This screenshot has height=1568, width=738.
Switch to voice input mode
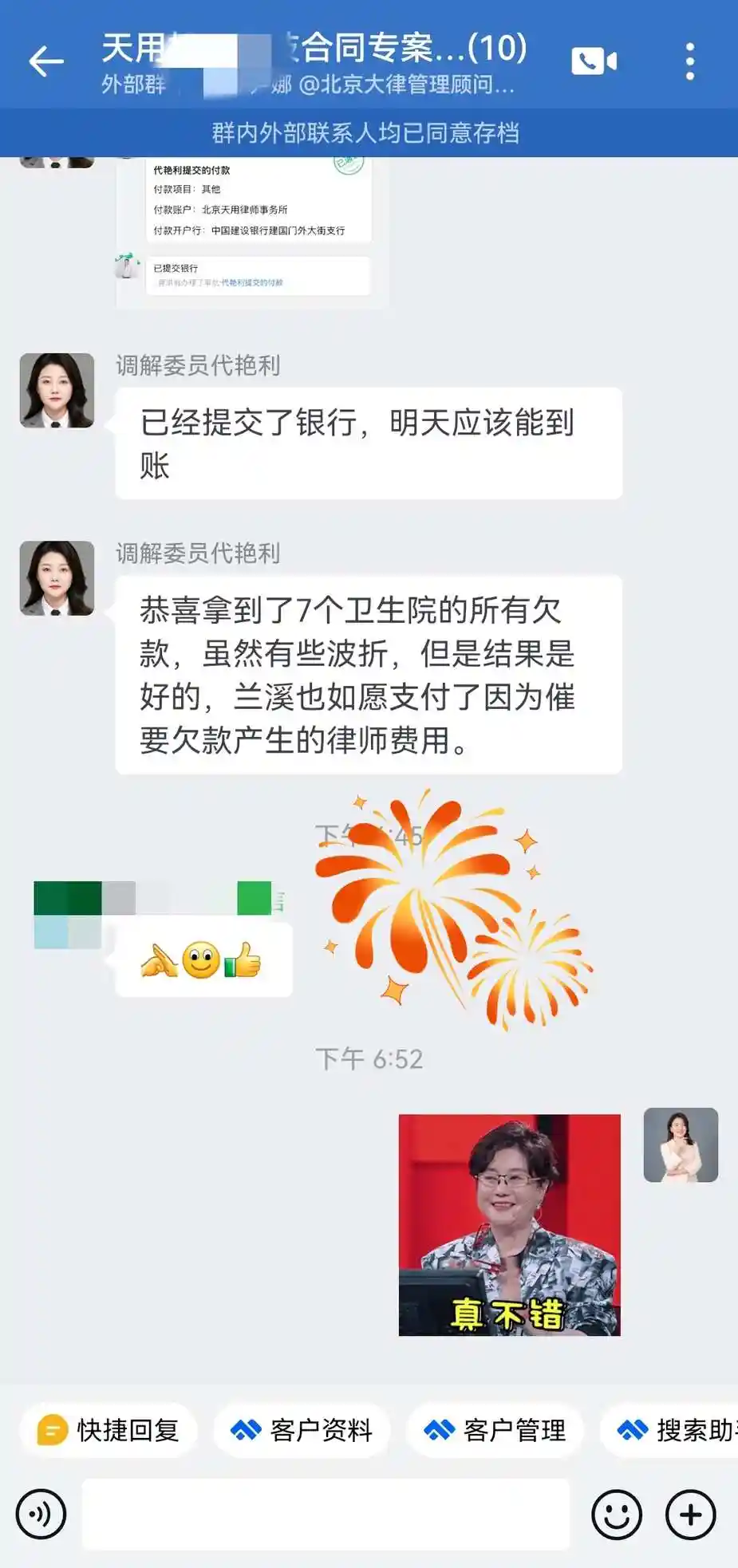click(x=41, y=1514)
